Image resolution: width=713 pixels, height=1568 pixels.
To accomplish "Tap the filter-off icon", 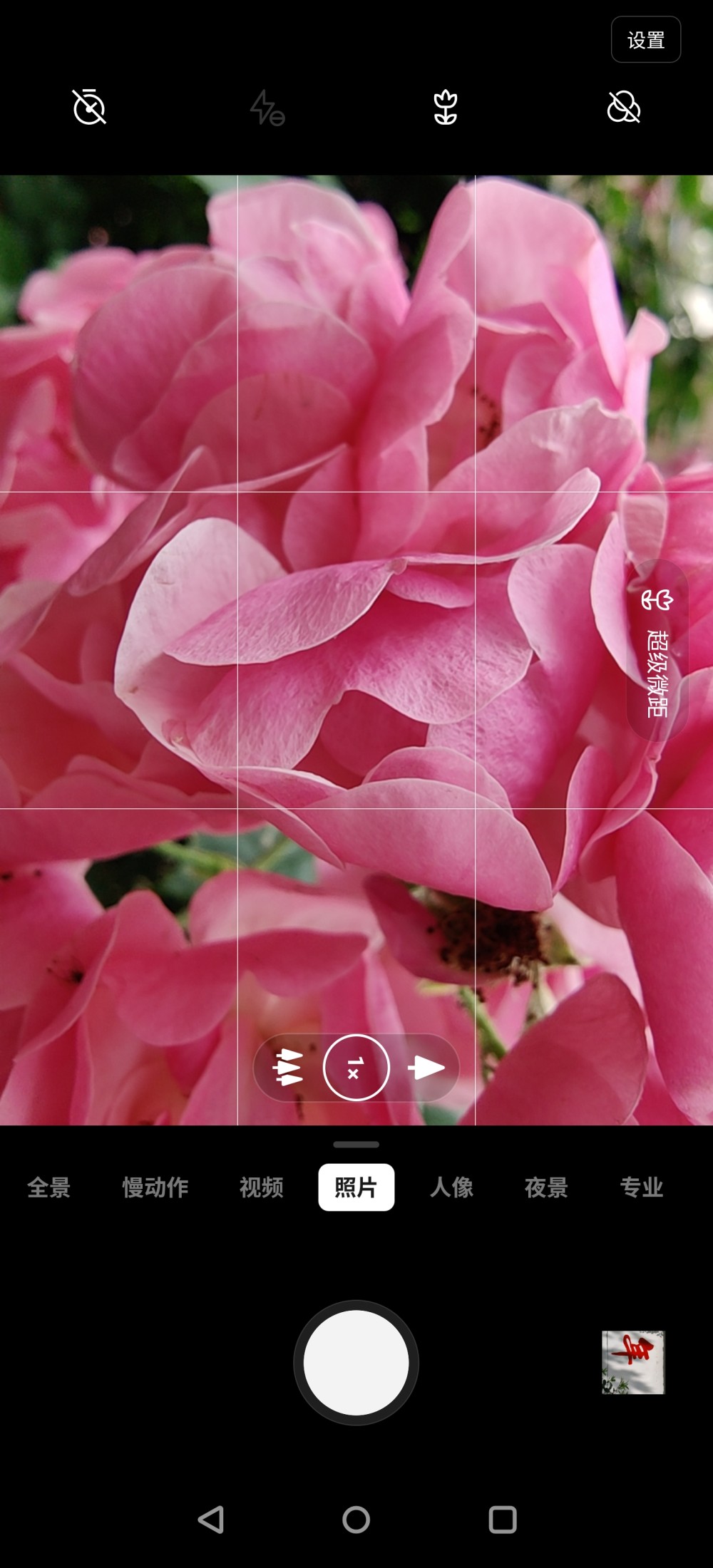I will point(623,108).
